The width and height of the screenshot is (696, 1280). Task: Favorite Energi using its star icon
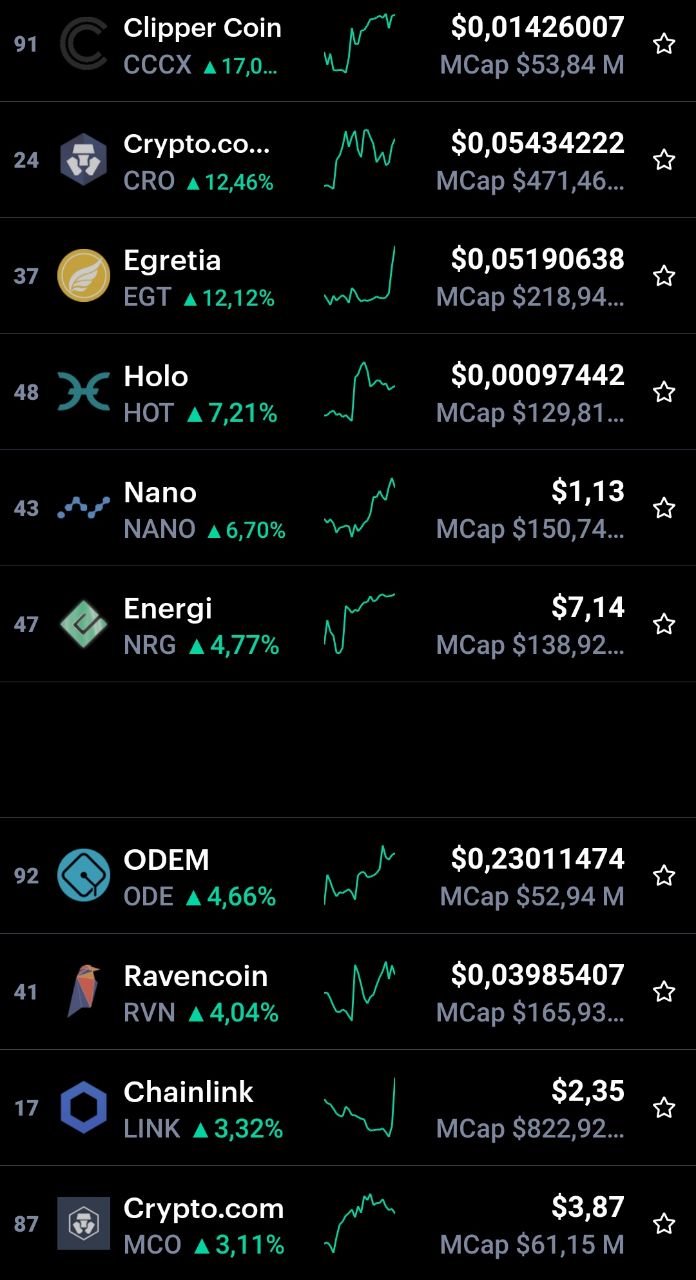point(664,624)
